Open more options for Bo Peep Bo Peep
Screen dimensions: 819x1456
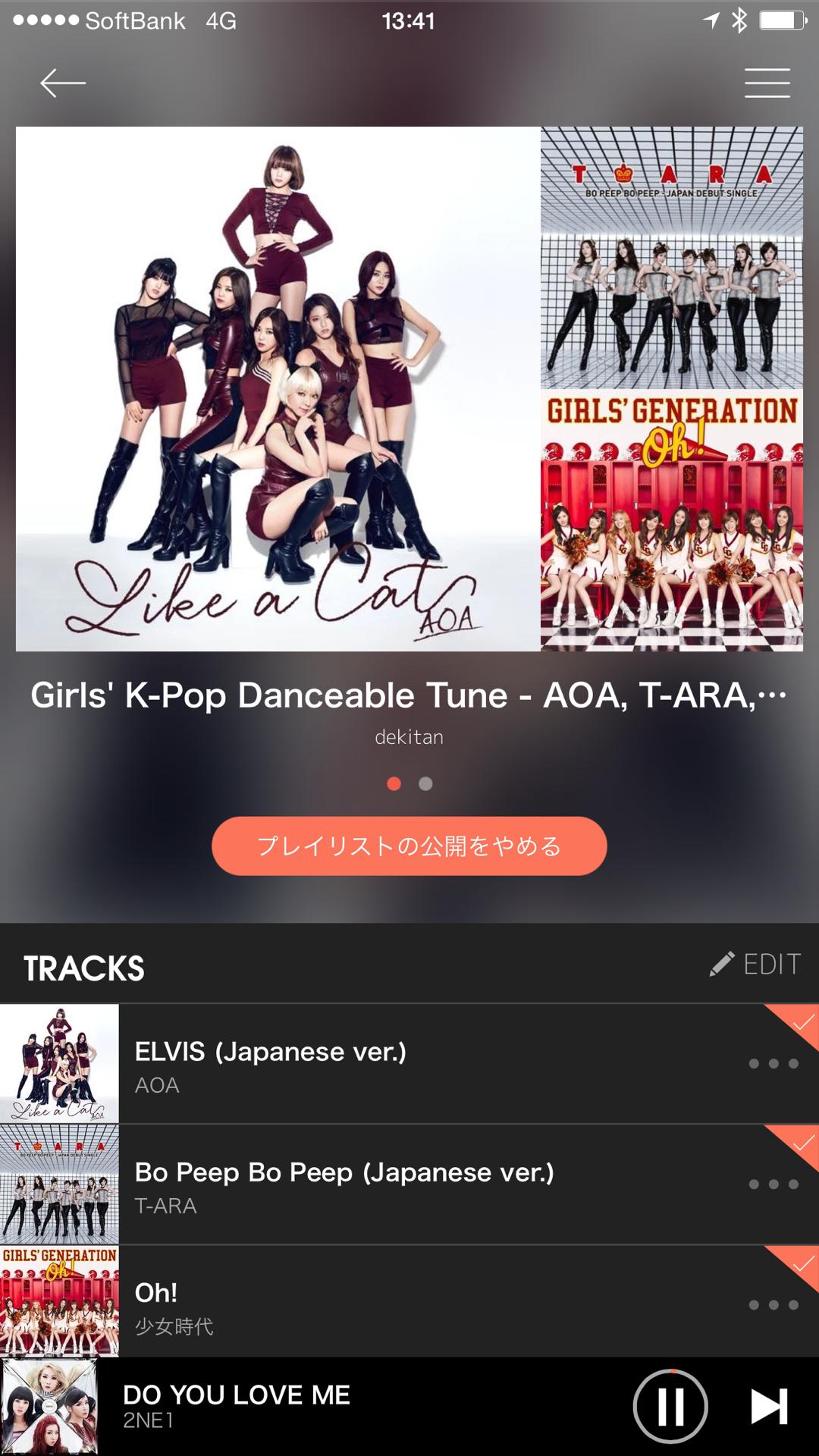[773, 1185]
